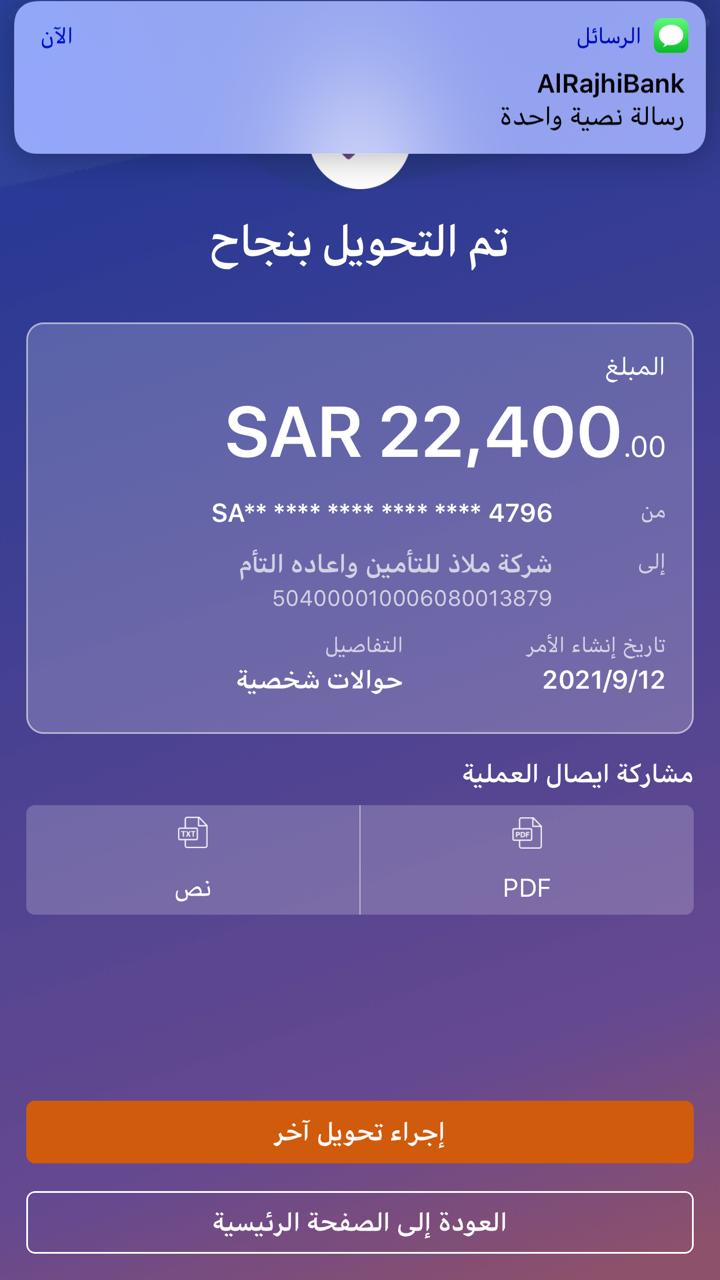
Task: Share the receipt as text (نص)
Action: (x=193, y=860)
